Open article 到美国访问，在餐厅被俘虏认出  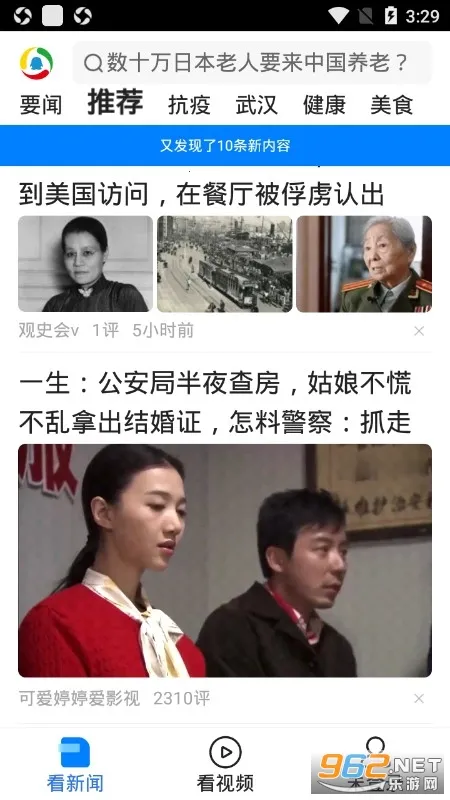[x=201, y=194]
